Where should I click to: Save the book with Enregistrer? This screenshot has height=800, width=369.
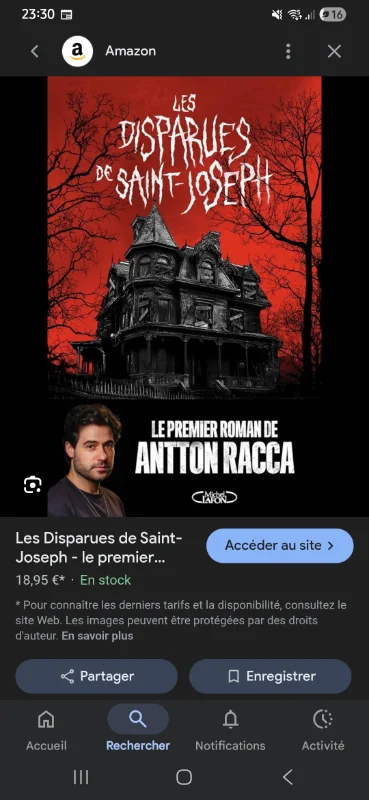(270, 676)
